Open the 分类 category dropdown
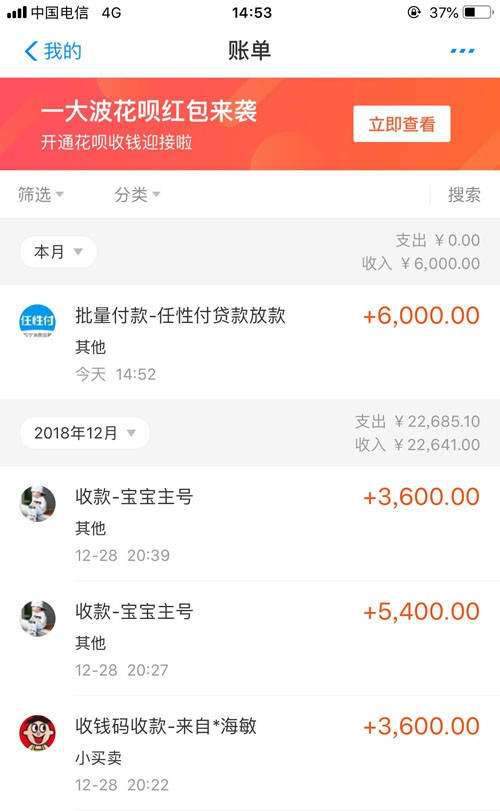The image size is (500, 811). point(137,194)
